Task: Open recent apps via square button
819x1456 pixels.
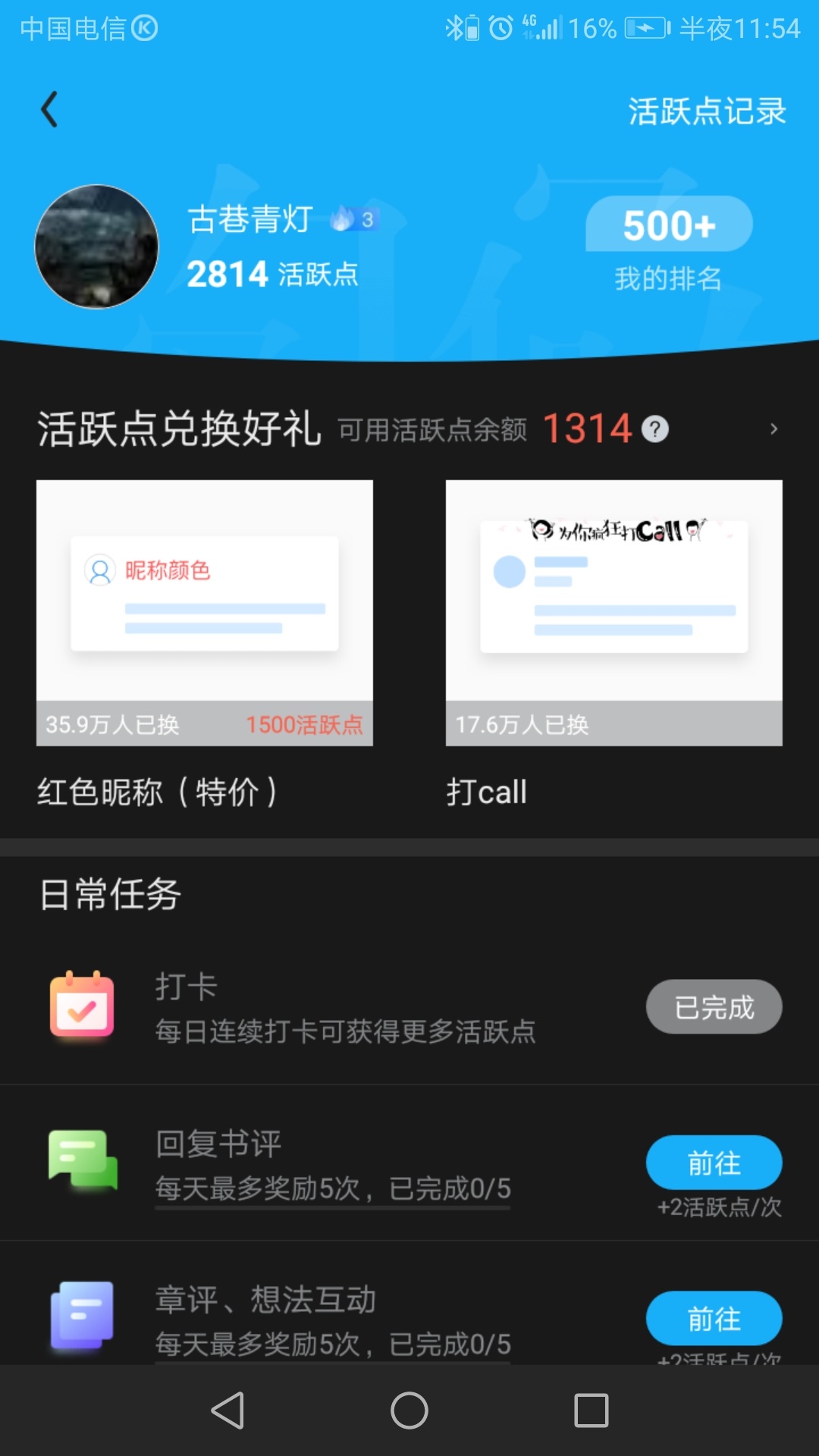Action: (x=591, y=1410)
